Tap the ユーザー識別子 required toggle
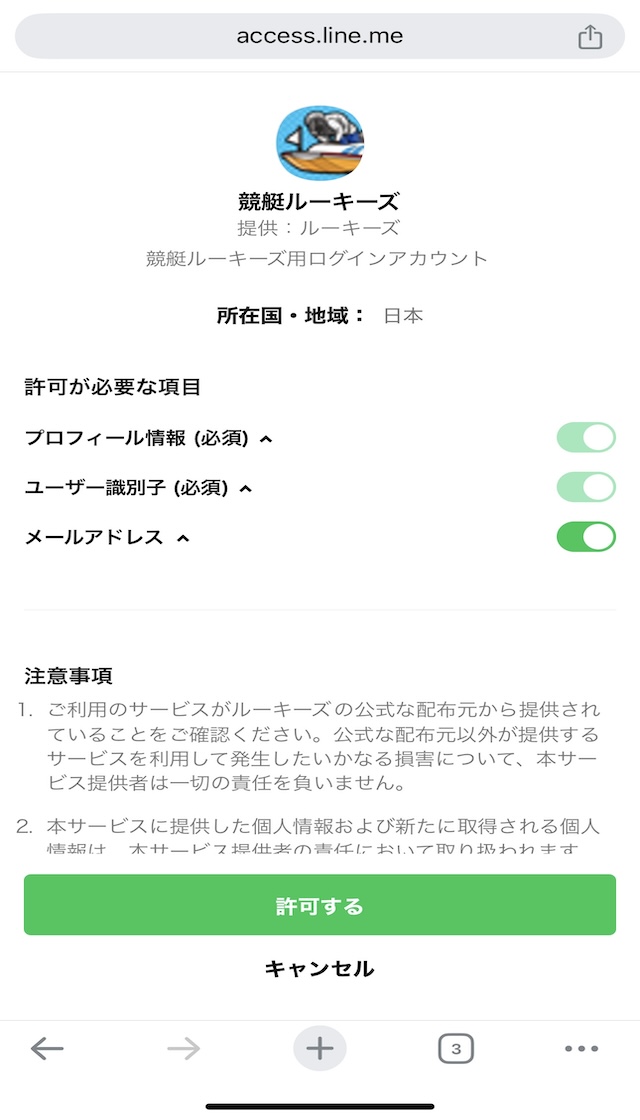This screenshot has width=640, height=1120. coord(586,487)
